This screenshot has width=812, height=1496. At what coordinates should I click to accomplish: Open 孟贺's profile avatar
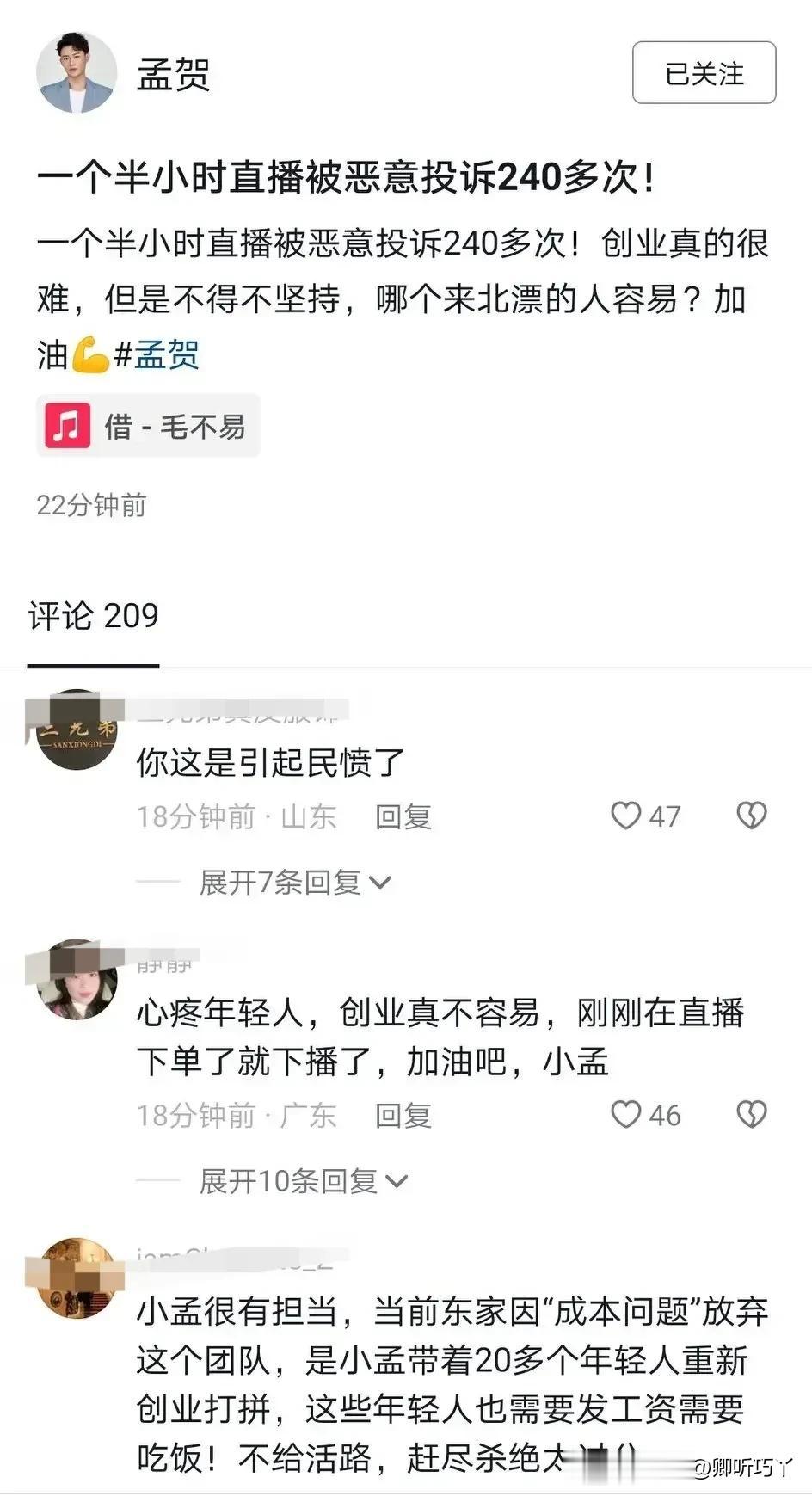point(77,73)
